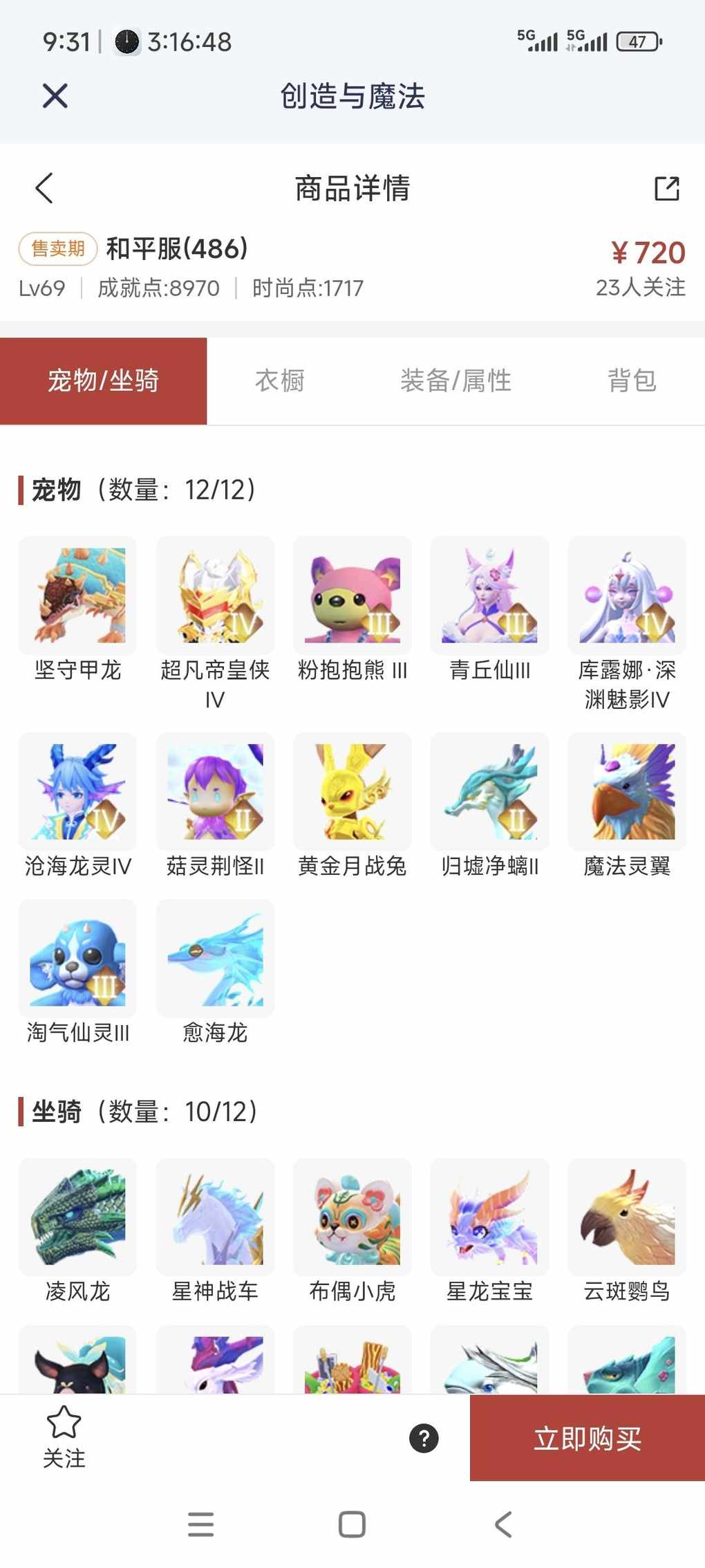Go back from 商品详情
Viewport: 705px width, 1568px height.
44,188
